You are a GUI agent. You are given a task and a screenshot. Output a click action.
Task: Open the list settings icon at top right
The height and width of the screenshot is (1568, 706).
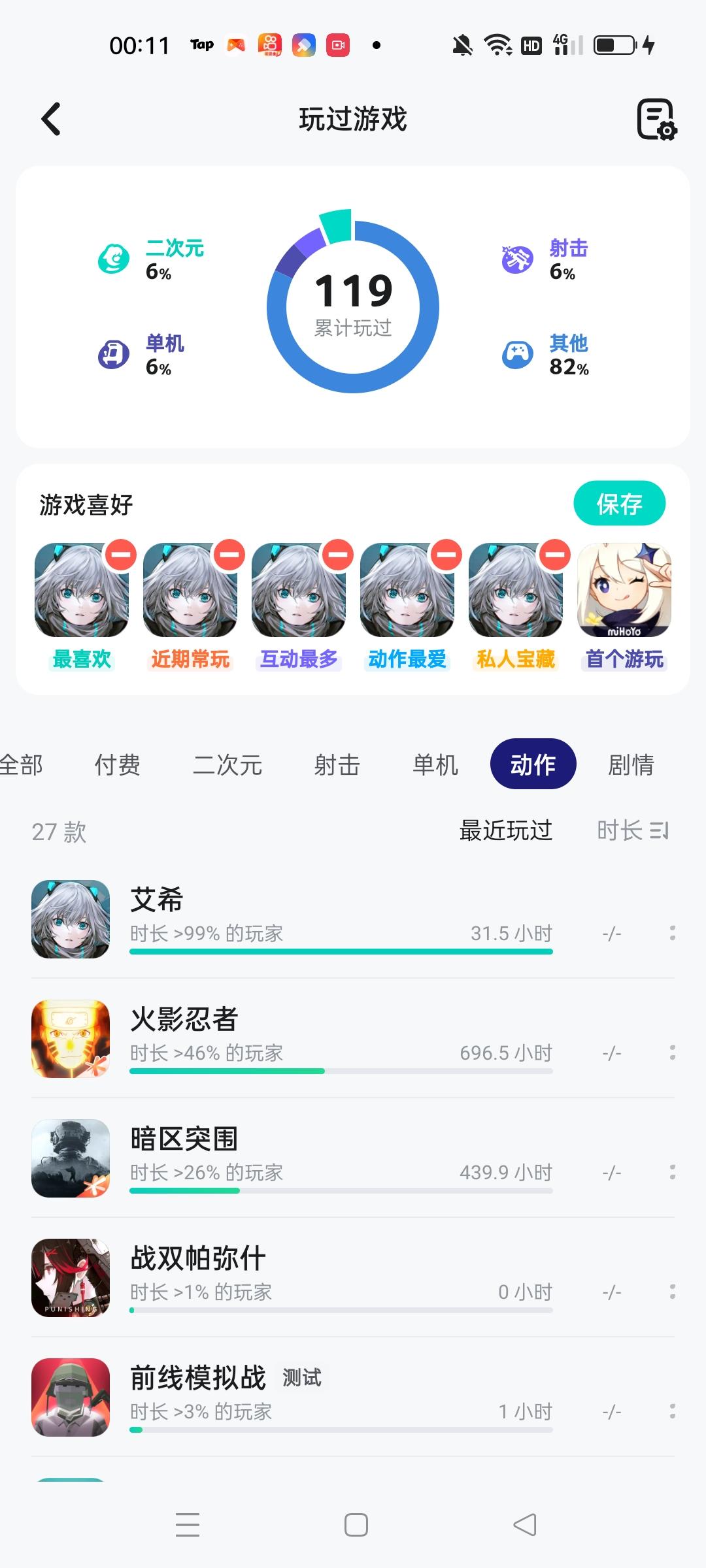(656, 120)
